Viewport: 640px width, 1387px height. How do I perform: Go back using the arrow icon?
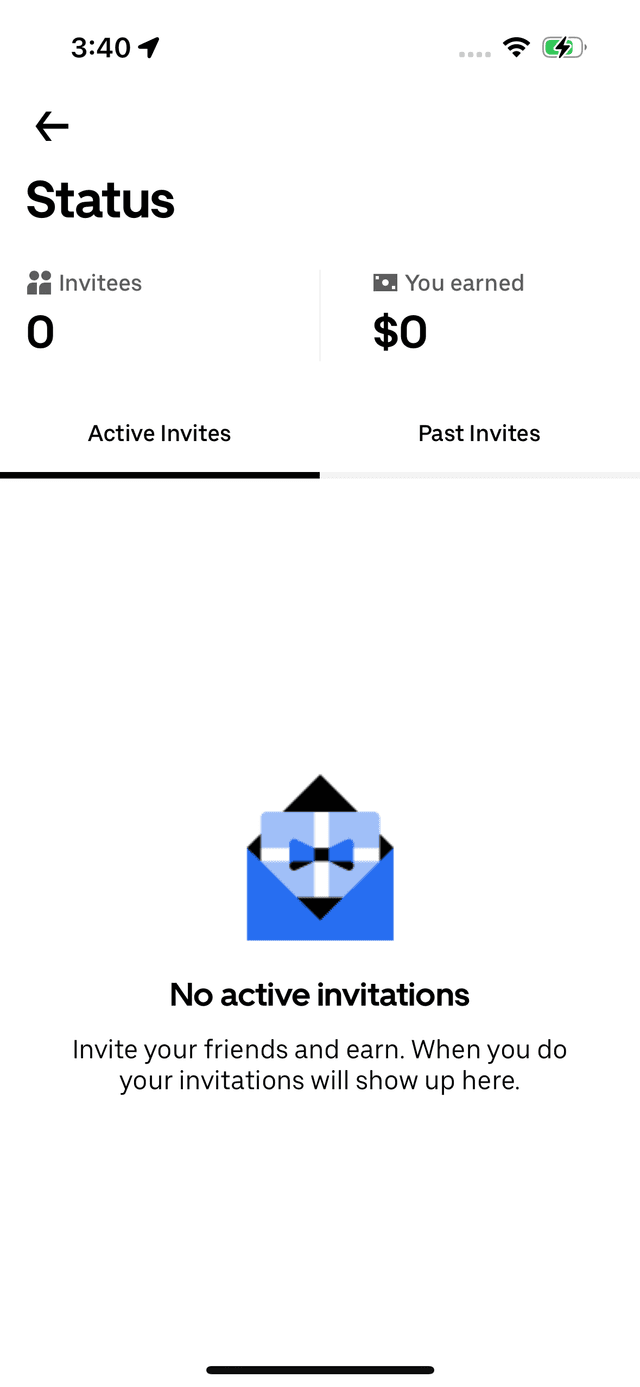tap(52, 126)
